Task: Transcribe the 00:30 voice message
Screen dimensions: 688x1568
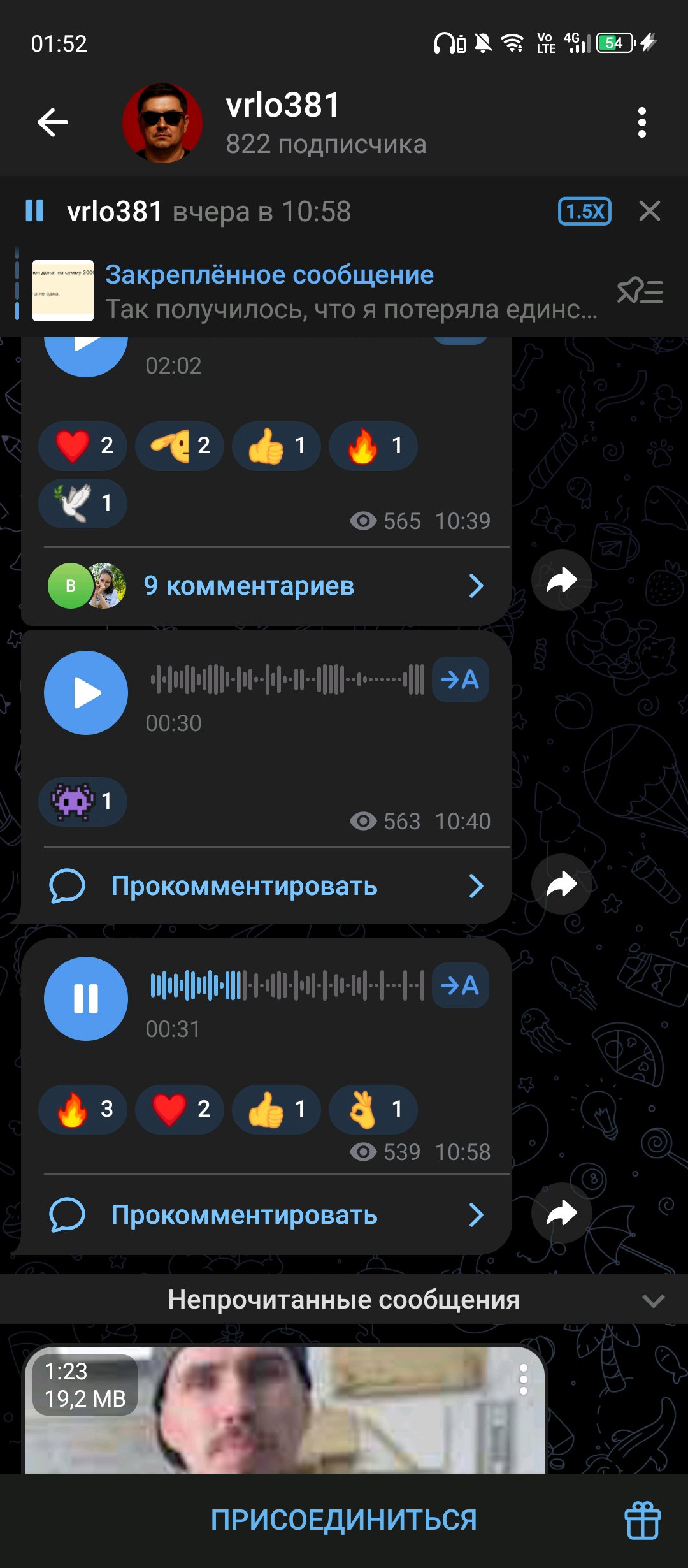Action: [x=461, y=680]
